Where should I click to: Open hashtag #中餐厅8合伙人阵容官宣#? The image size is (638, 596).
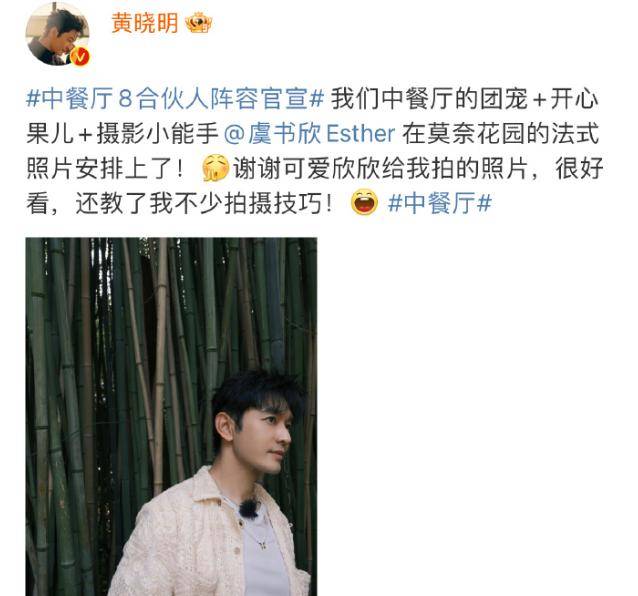click(x=175, y=100)
